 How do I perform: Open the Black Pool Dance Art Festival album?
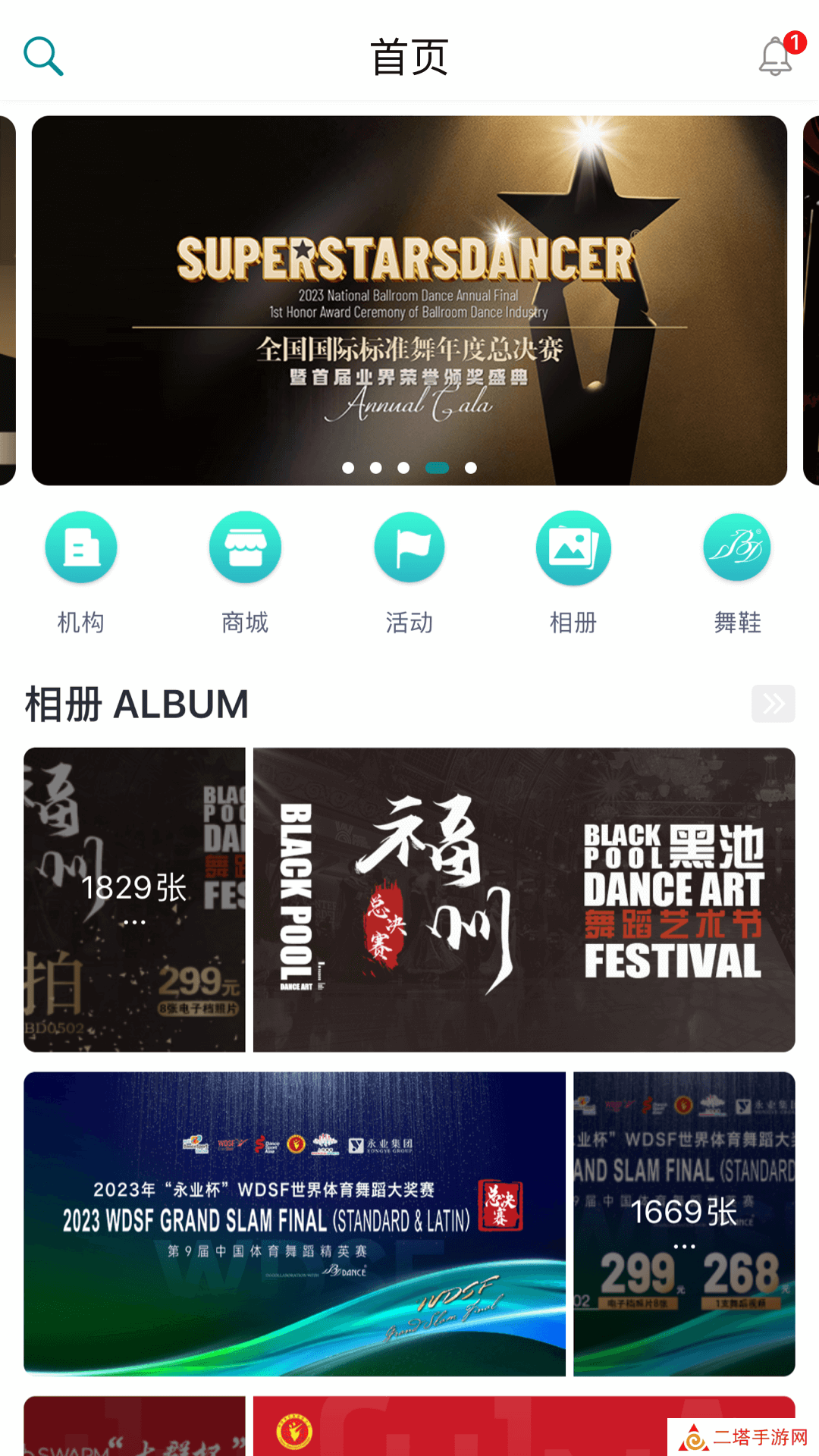(x=524, y=899)
